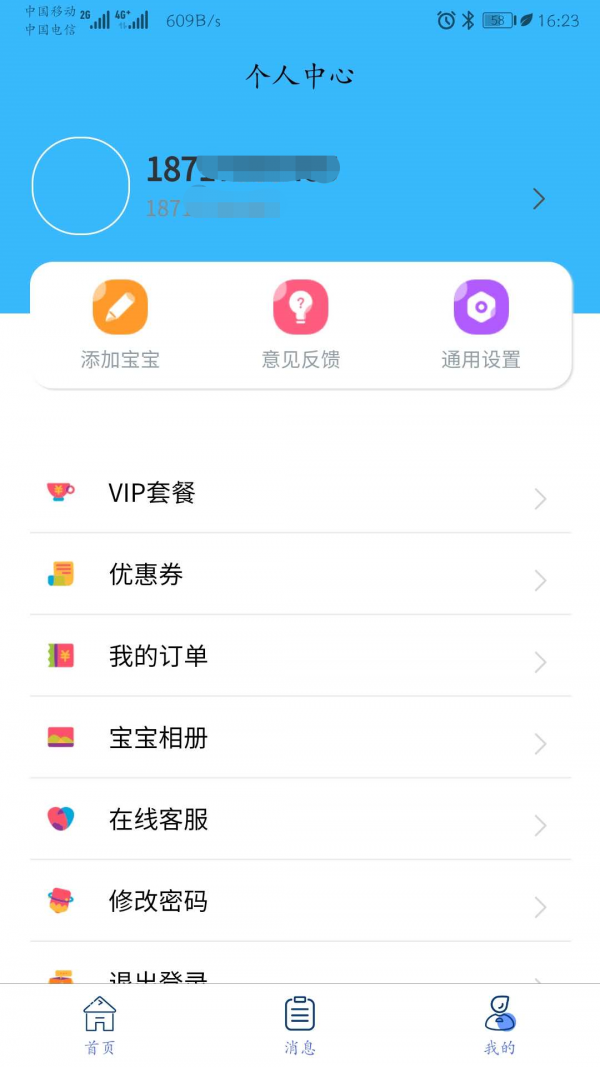Switch to the 消息 tab
Image resolution: width=600 pixels, height=1067 pixels.
point(300,1025)
